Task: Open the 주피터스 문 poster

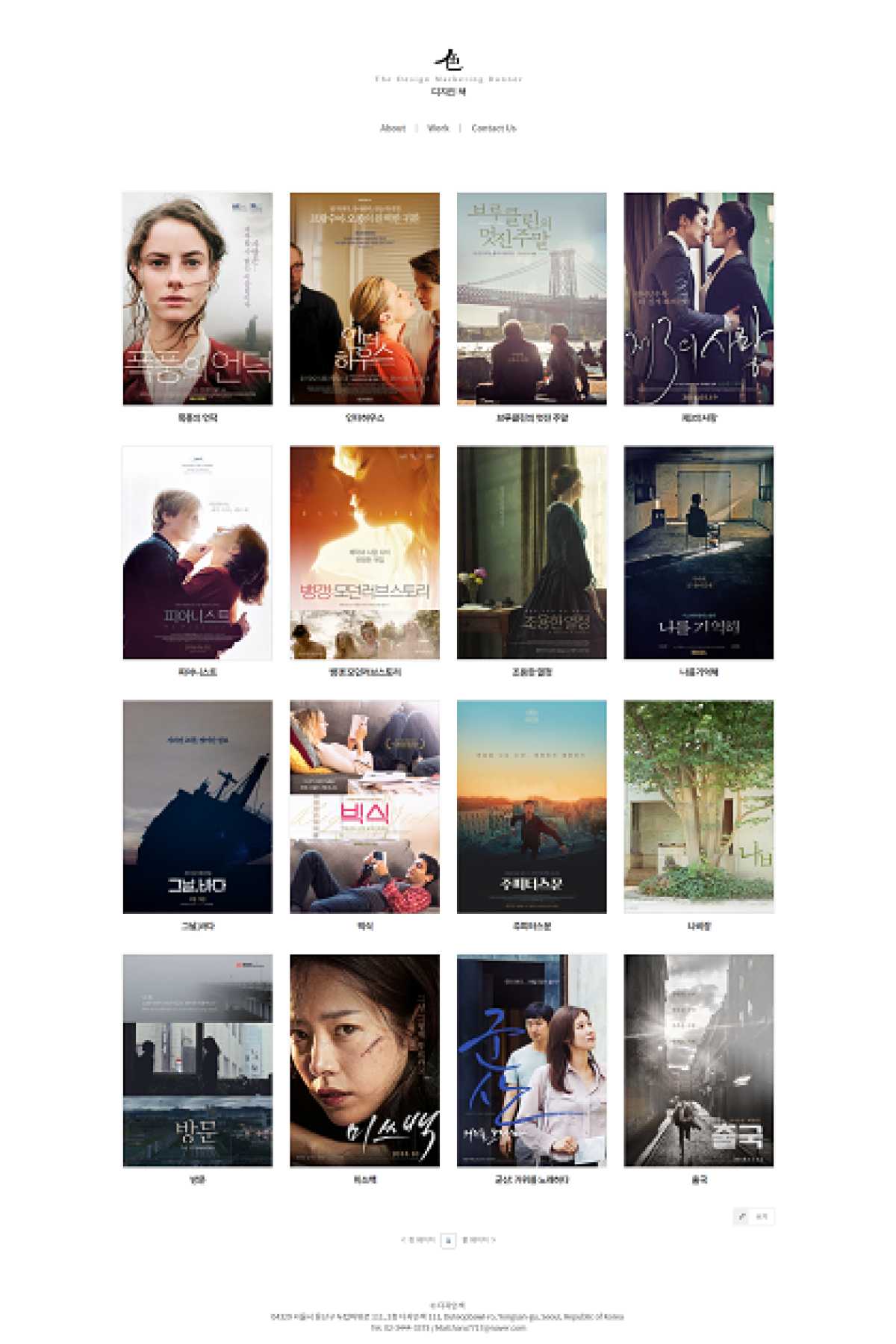Action: (532, 806)
